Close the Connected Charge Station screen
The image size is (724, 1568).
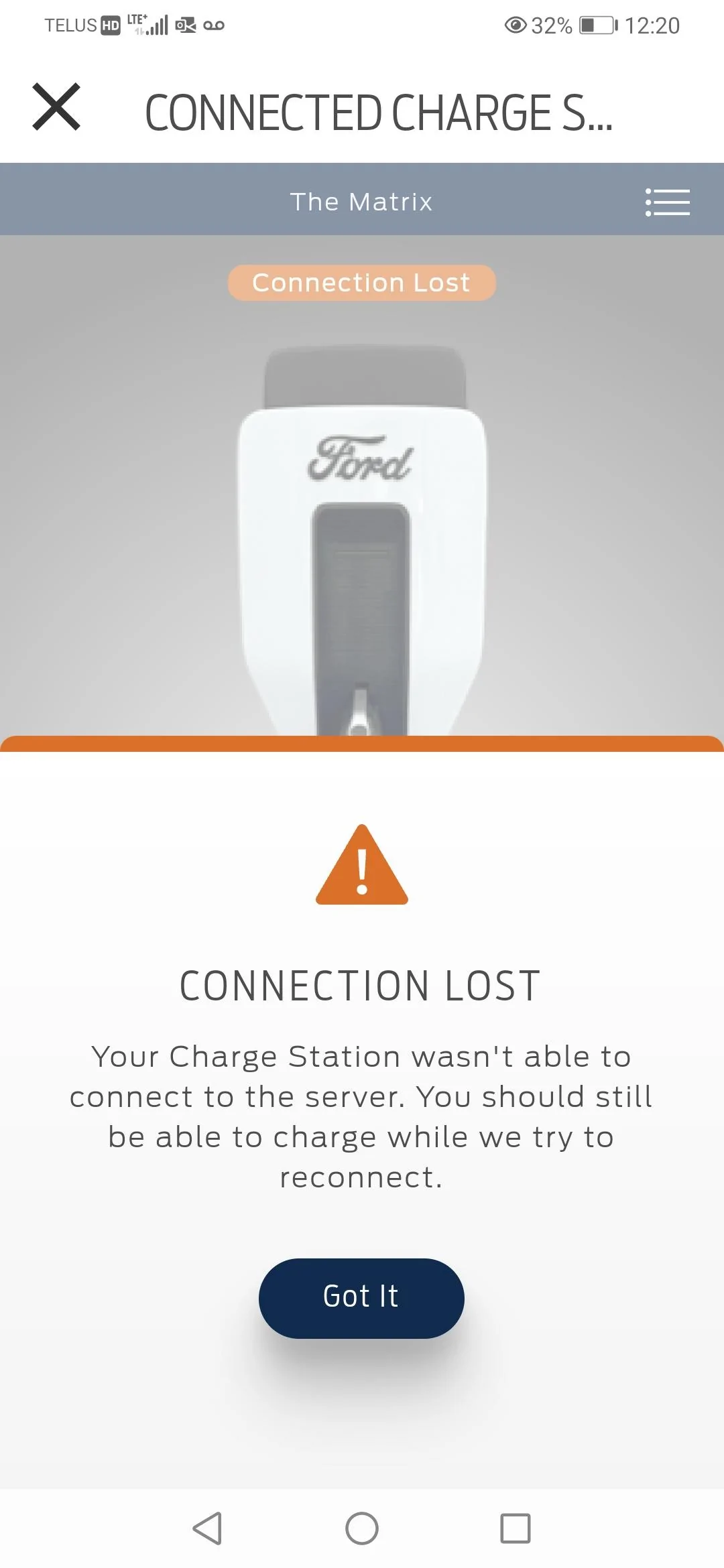56,107
